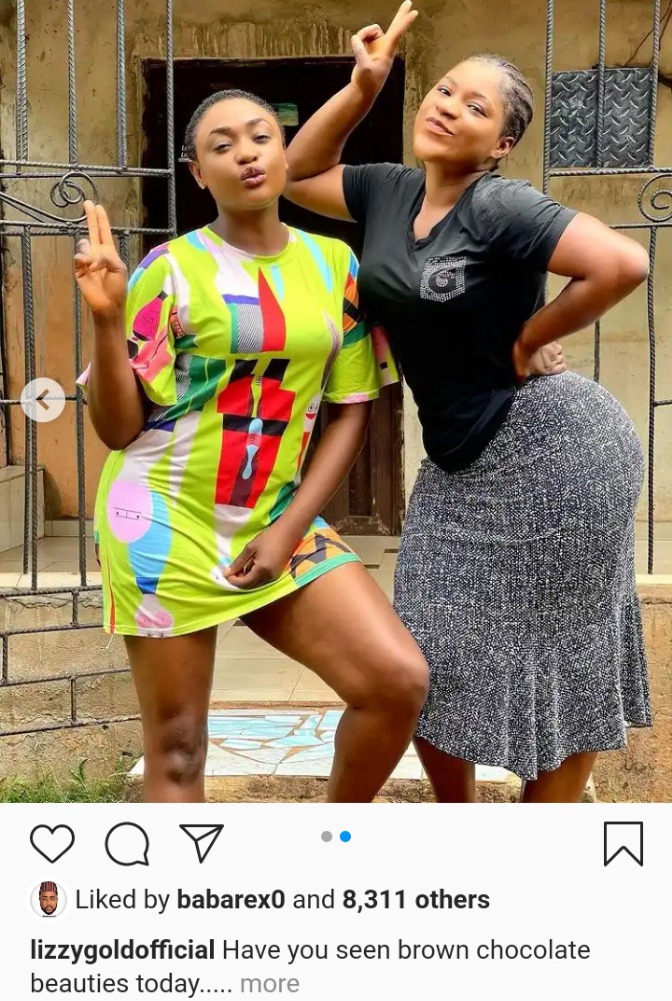Expand the caption with more
672x1001 pixels.
tap(269, 984)
